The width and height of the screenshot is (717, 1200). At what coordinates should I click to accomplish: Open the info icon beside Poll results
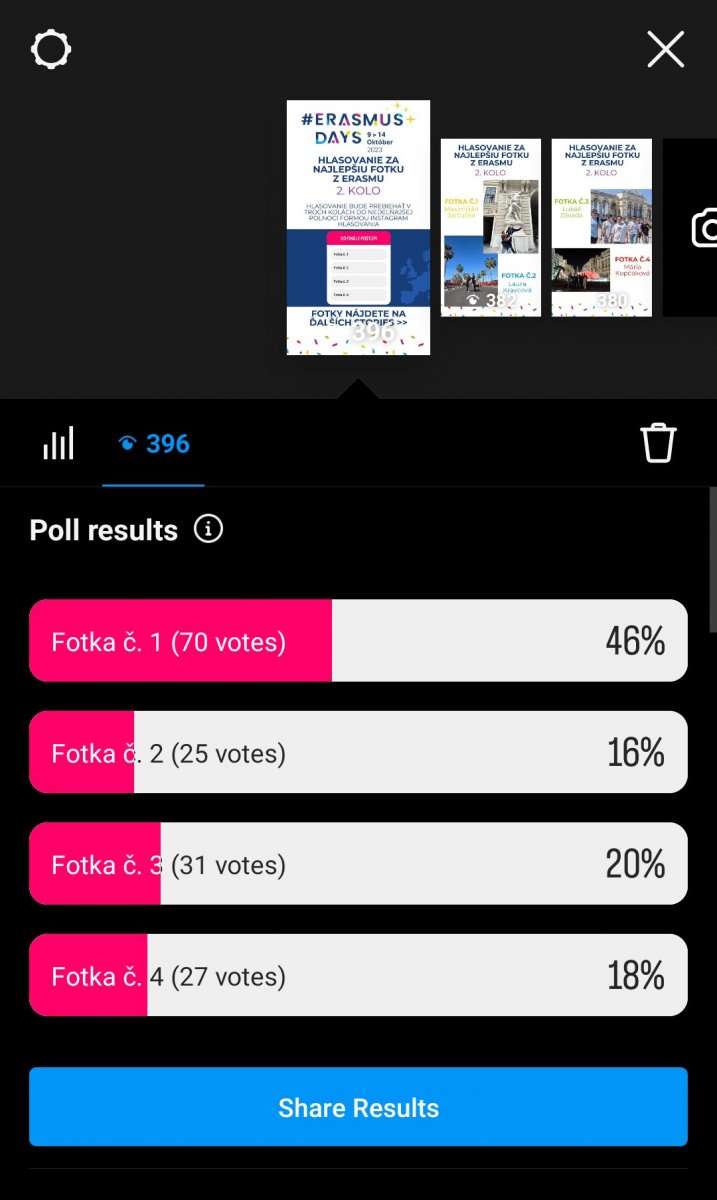pyautogui.click(x=208, y=529)
